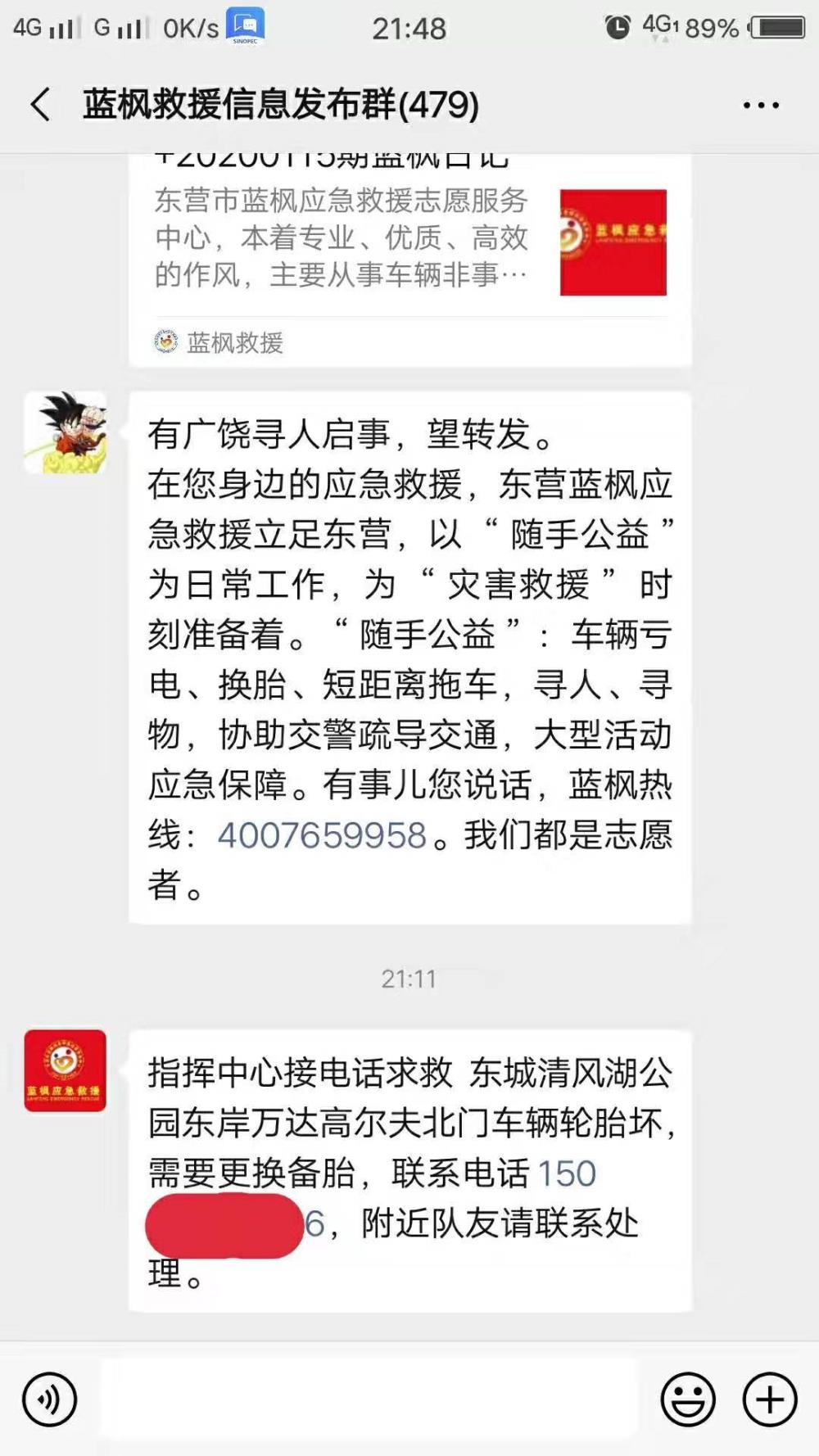Open the shared 蓝枫日记 article card
This screenshot has height=1456, width=819.
410,260
